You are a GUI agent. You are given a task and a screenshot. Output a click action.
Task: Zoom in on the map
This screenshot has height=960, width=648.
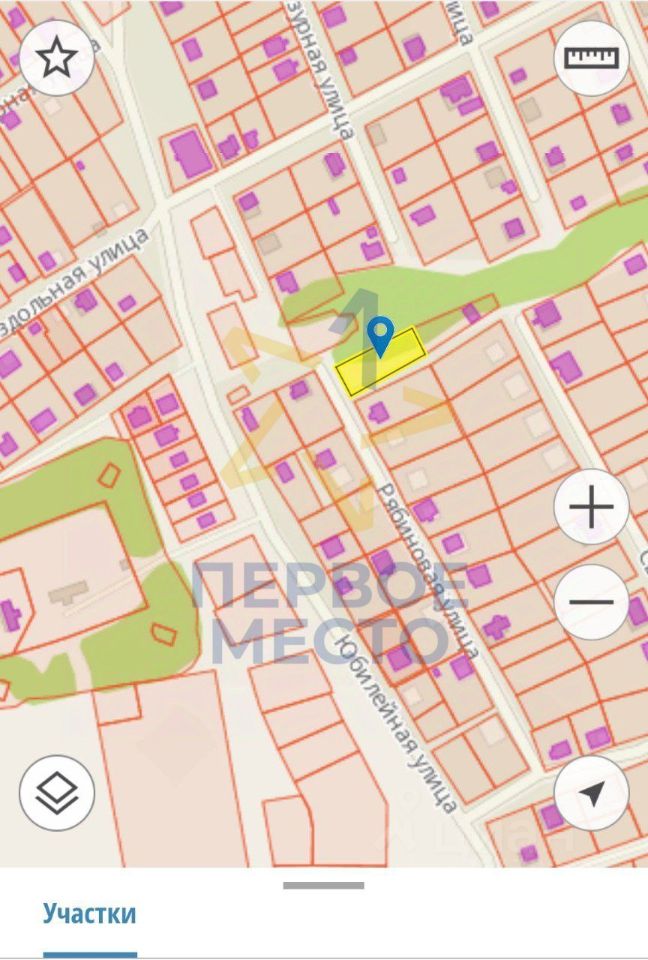(591, 508)
